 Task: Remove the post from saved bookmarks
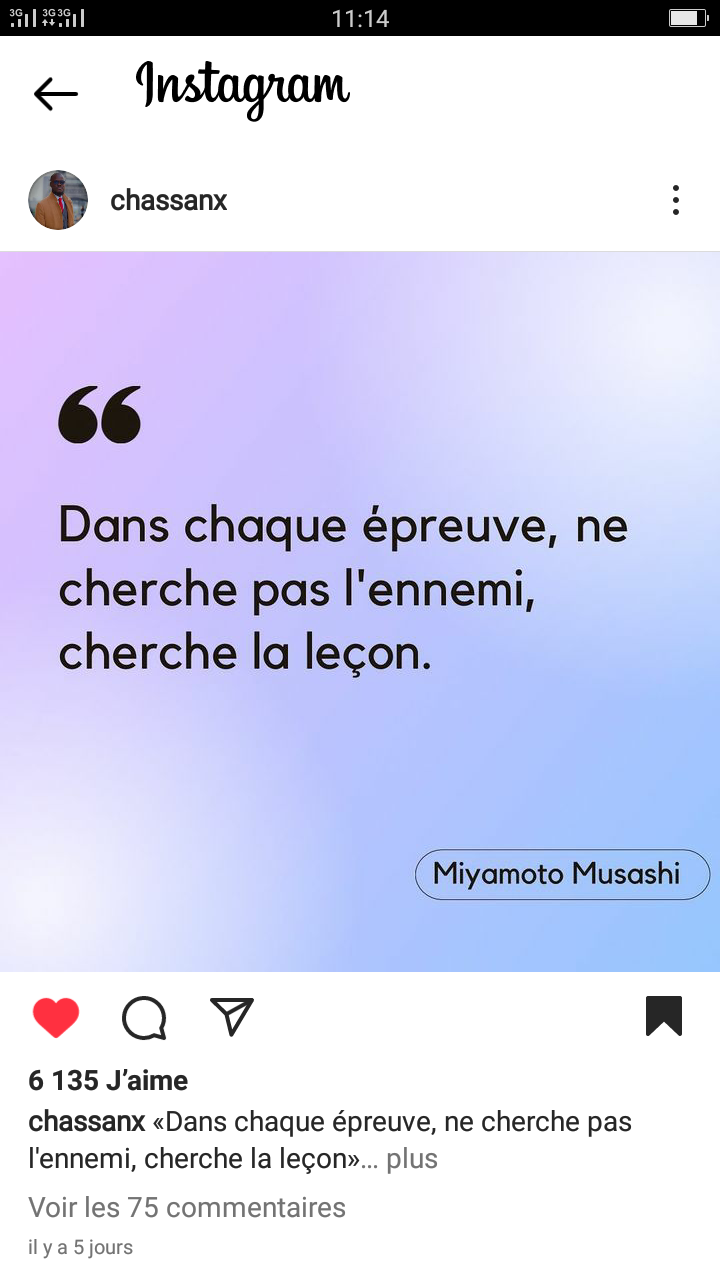(664, 1016)
